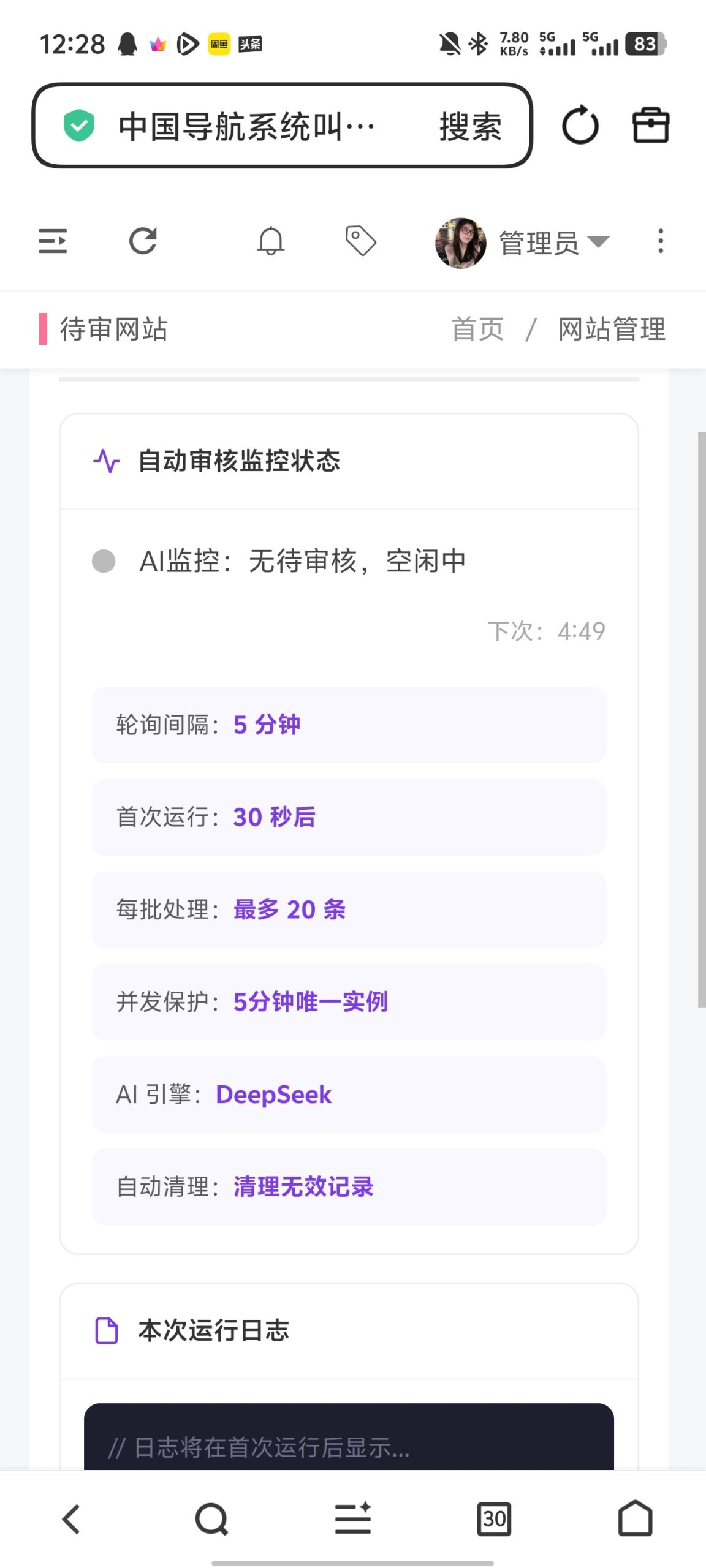Click the sidebar menu icon top left

(53, 241)
